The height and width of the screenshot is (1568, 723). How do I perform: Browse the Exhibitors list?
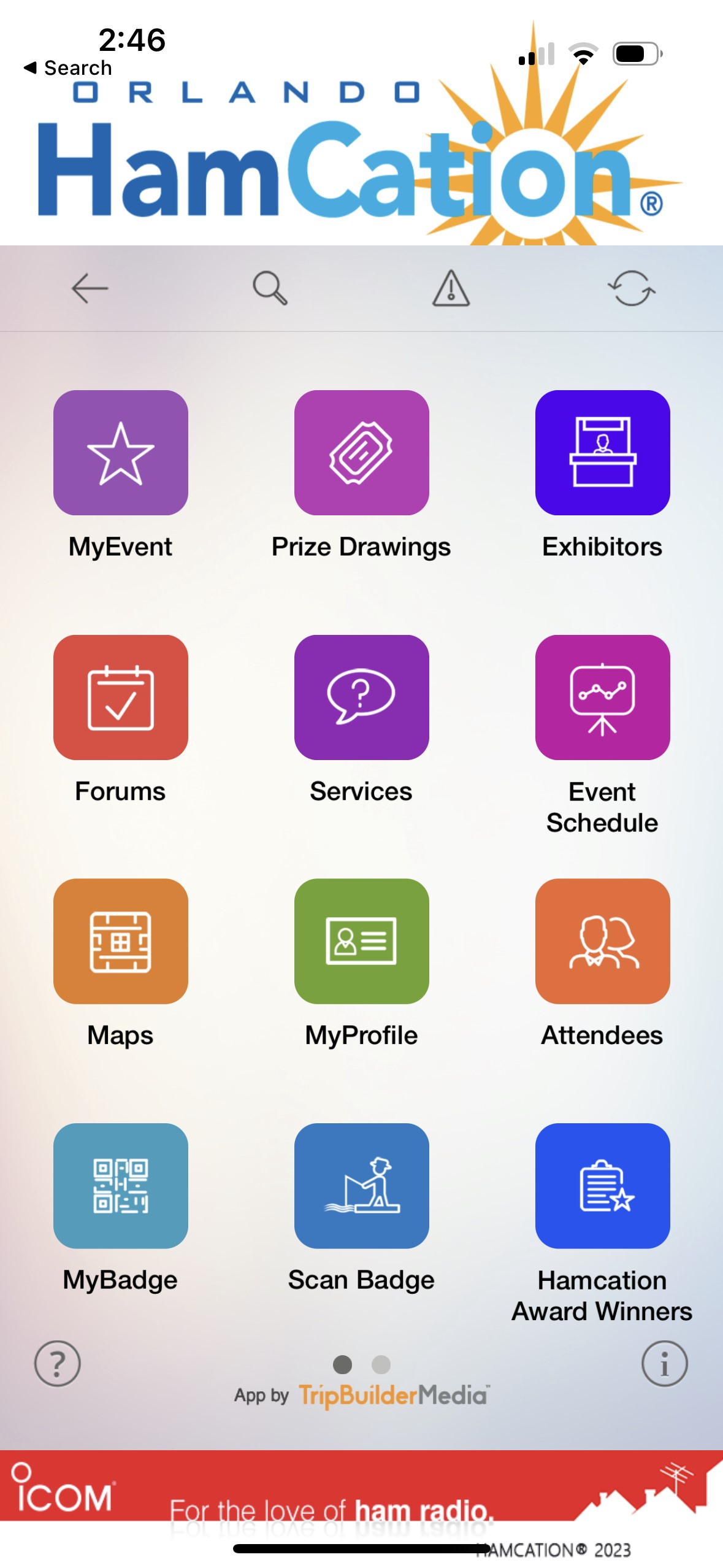pyautogui.click(x=602, y=453)
